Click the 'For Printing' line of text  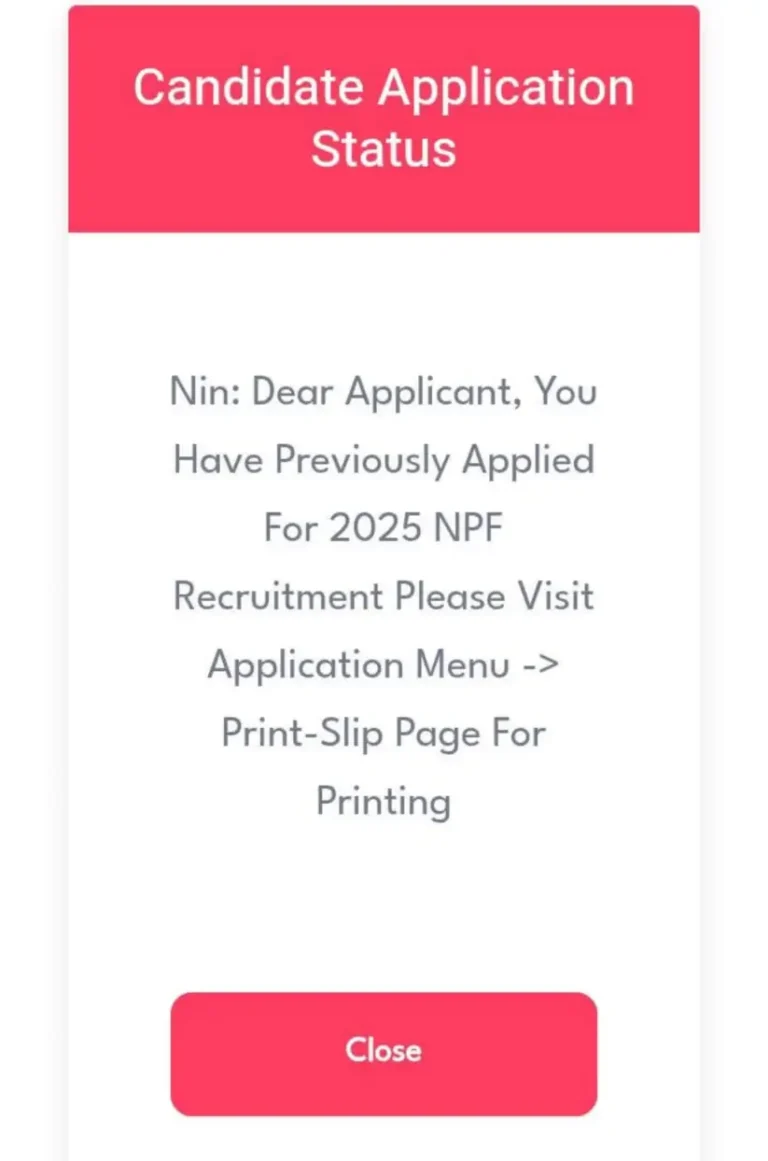pos(383,800)
